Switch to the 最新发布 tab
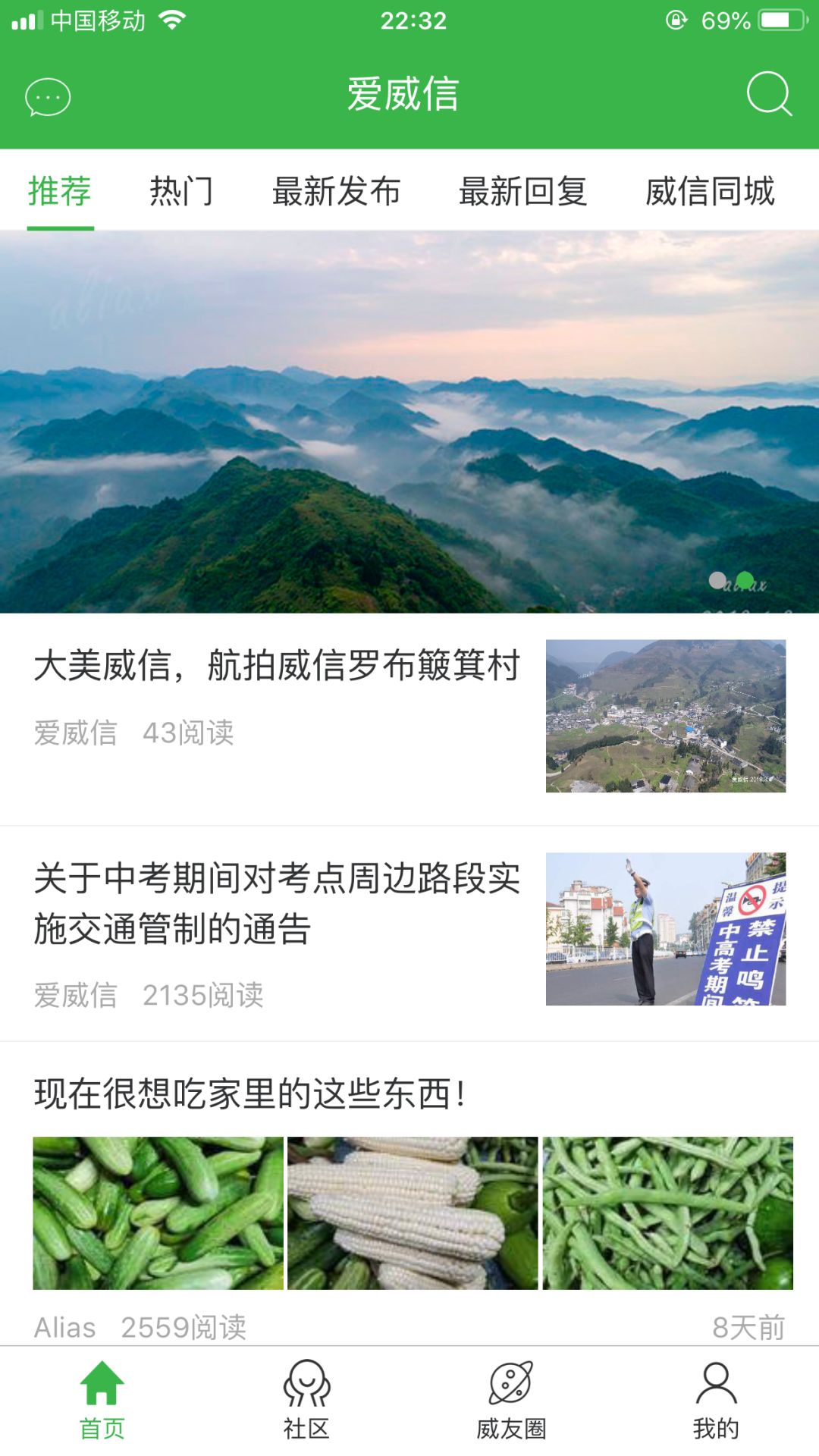 336,191
